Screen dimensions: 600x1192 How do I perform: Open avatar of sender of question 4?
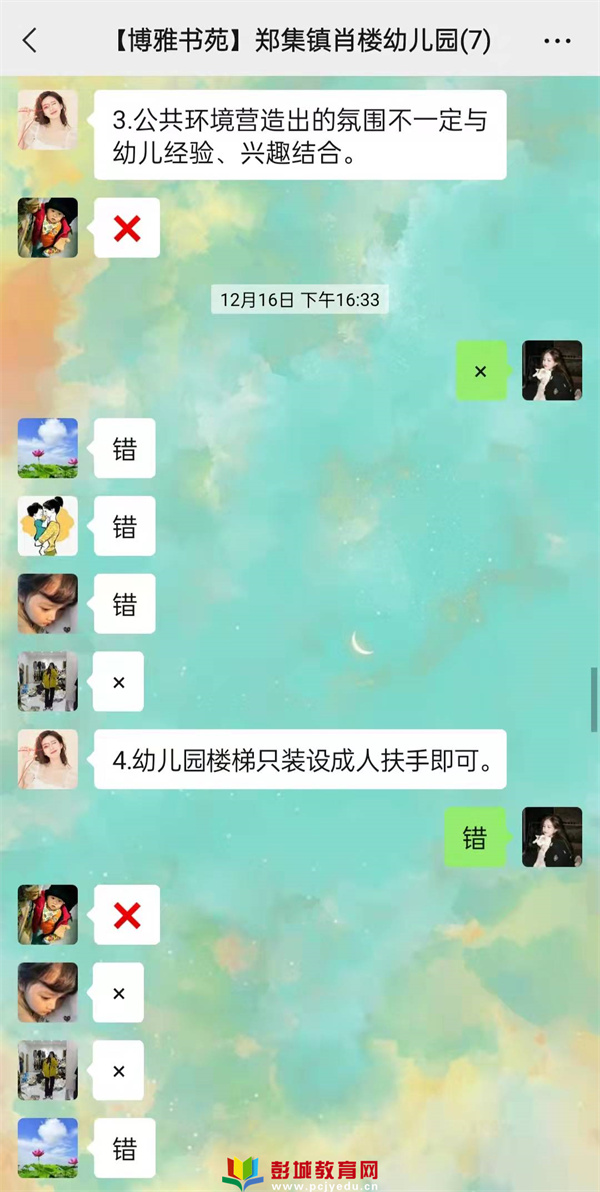tap(47, 759)
